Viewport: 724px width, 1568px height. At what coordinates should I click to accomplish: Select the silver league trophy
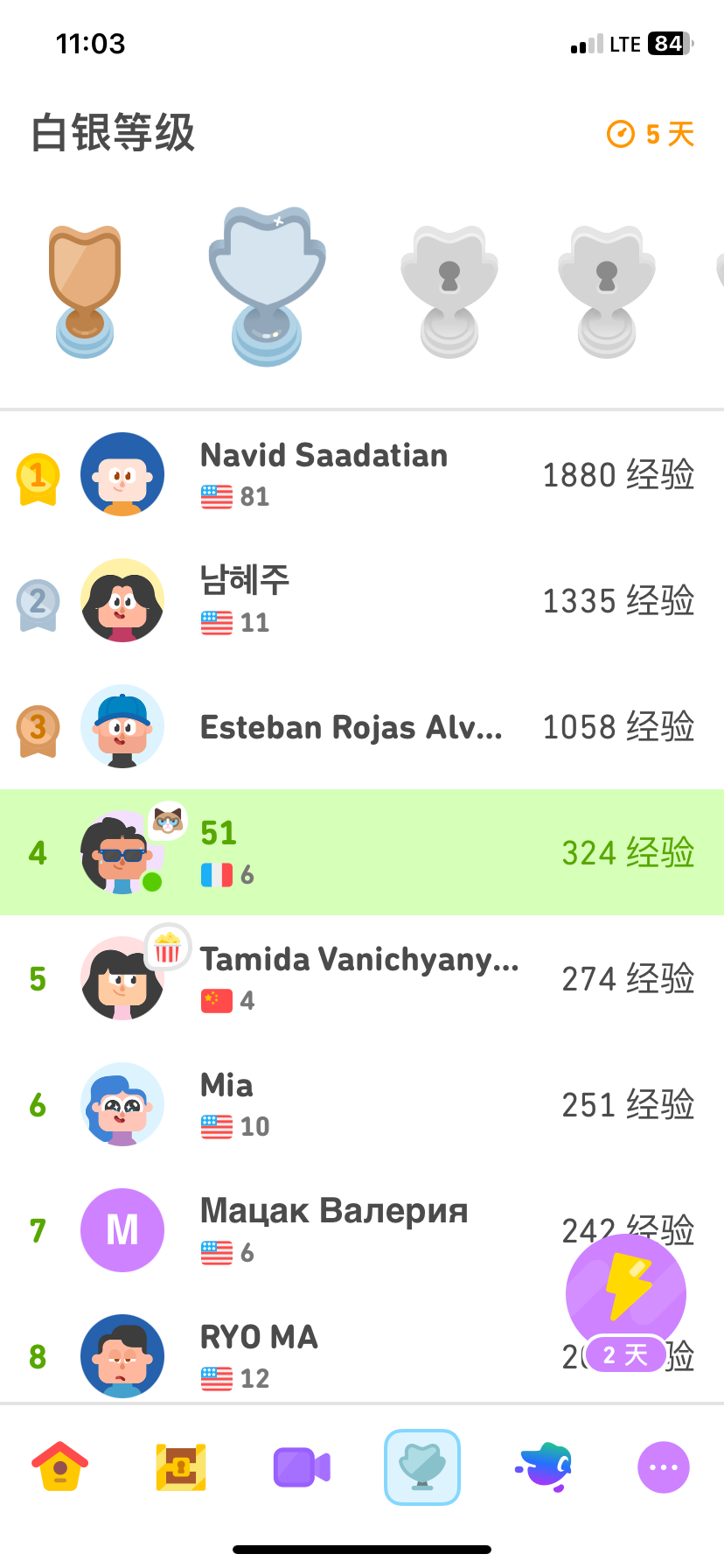click(x=267, y=286)
